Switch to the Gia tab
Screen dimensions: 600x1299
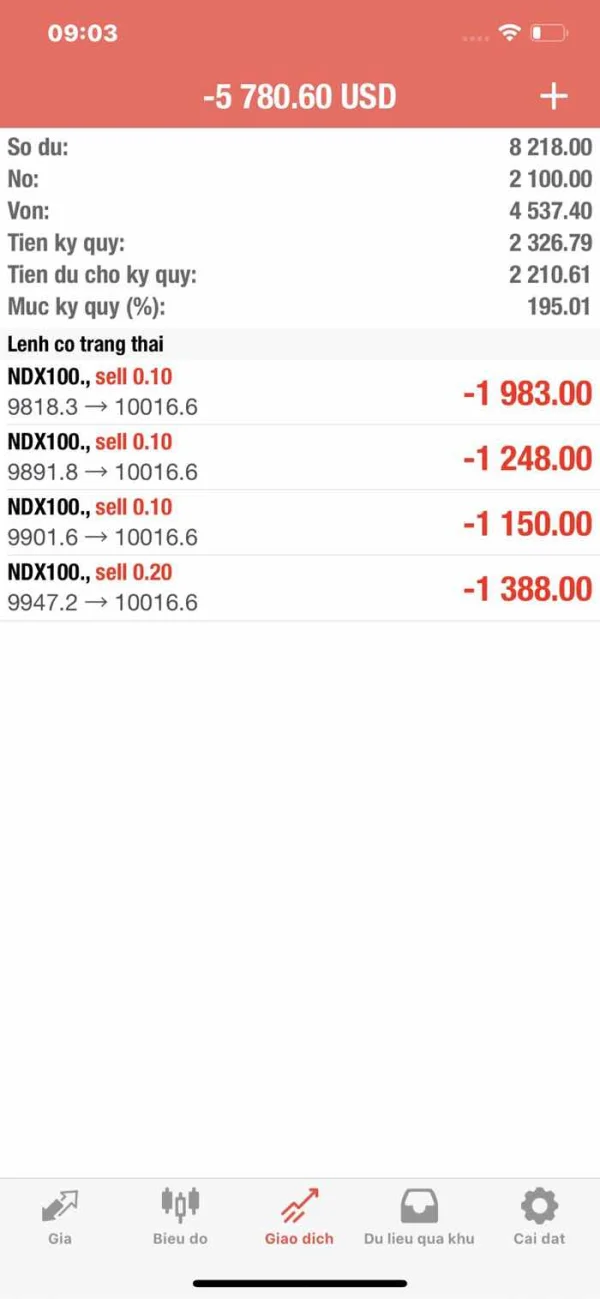pos(60,1216)
